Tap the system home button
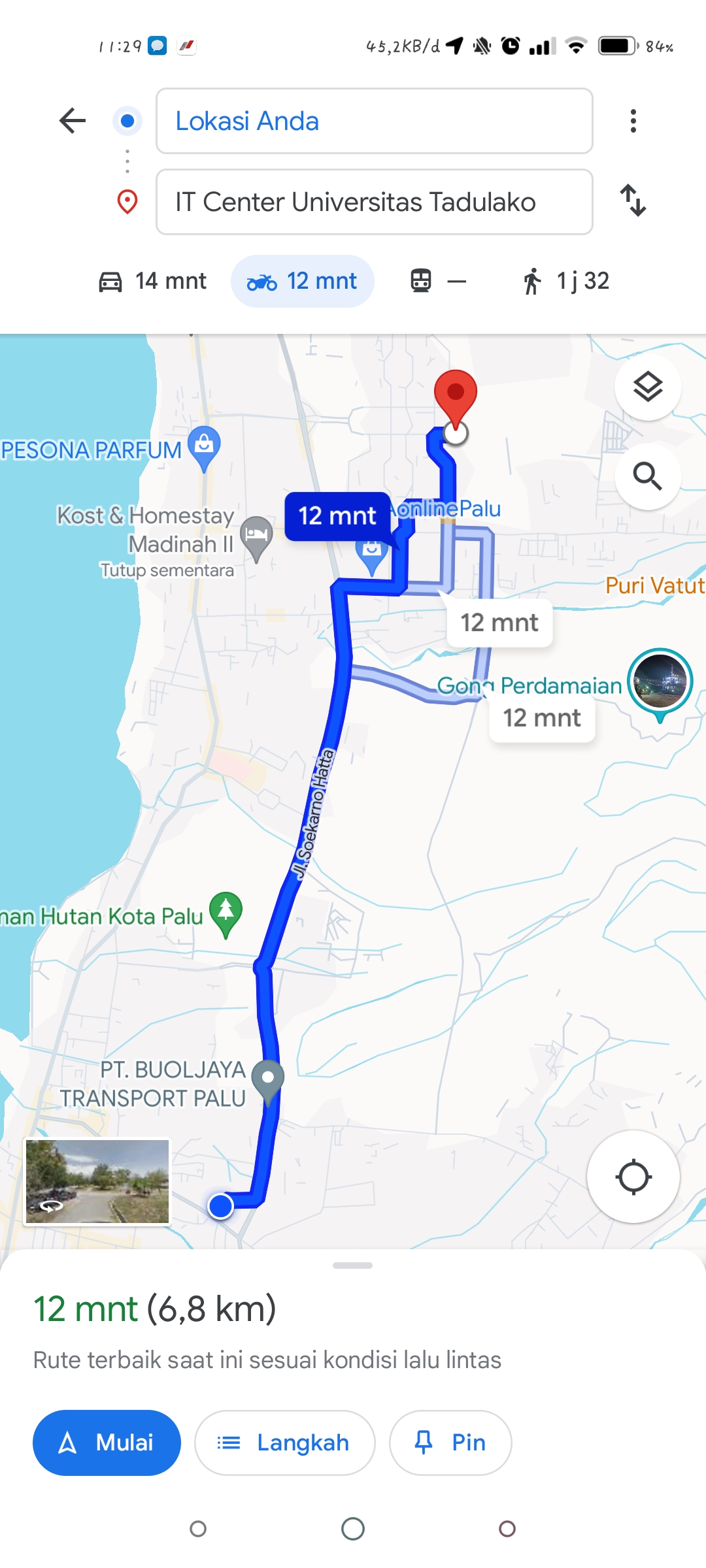Screen dimensions: 706x1568 353,1528
